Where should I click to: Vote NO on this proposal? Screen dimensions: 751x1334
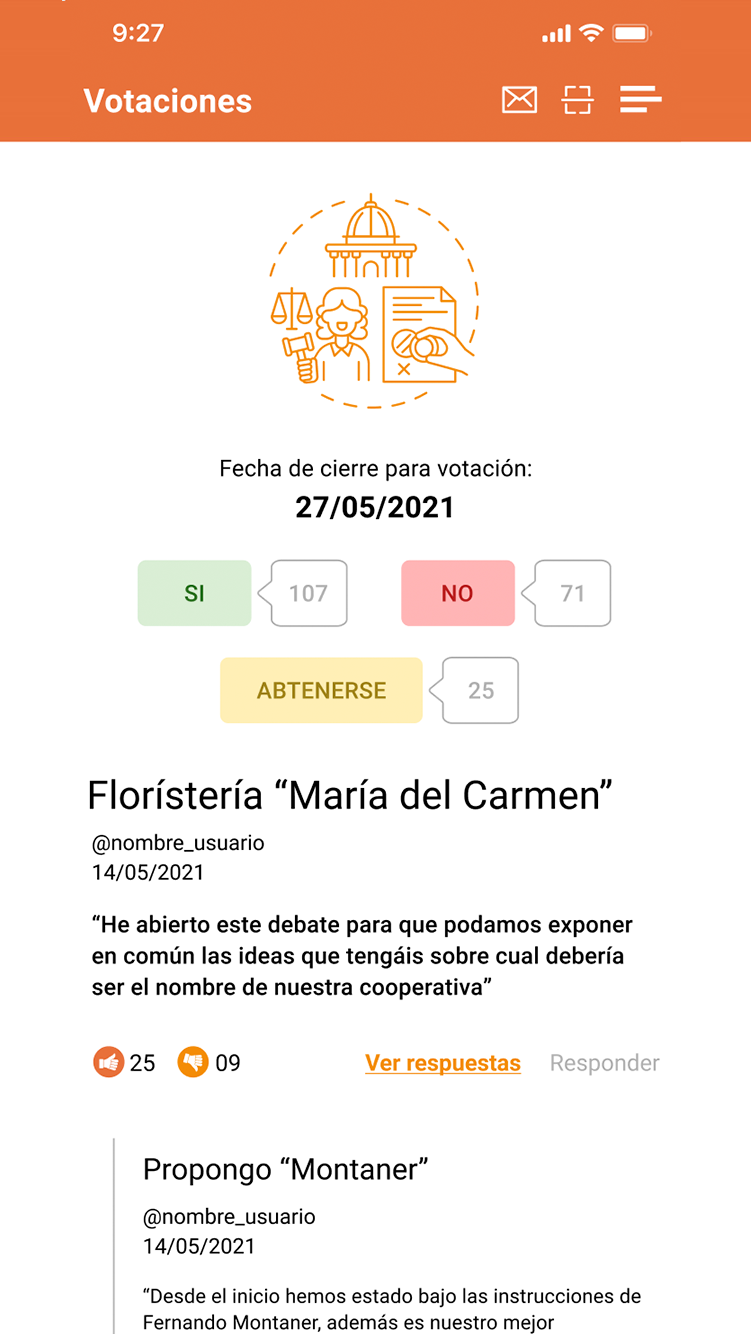pyautogui.click(x=458, y=593)
